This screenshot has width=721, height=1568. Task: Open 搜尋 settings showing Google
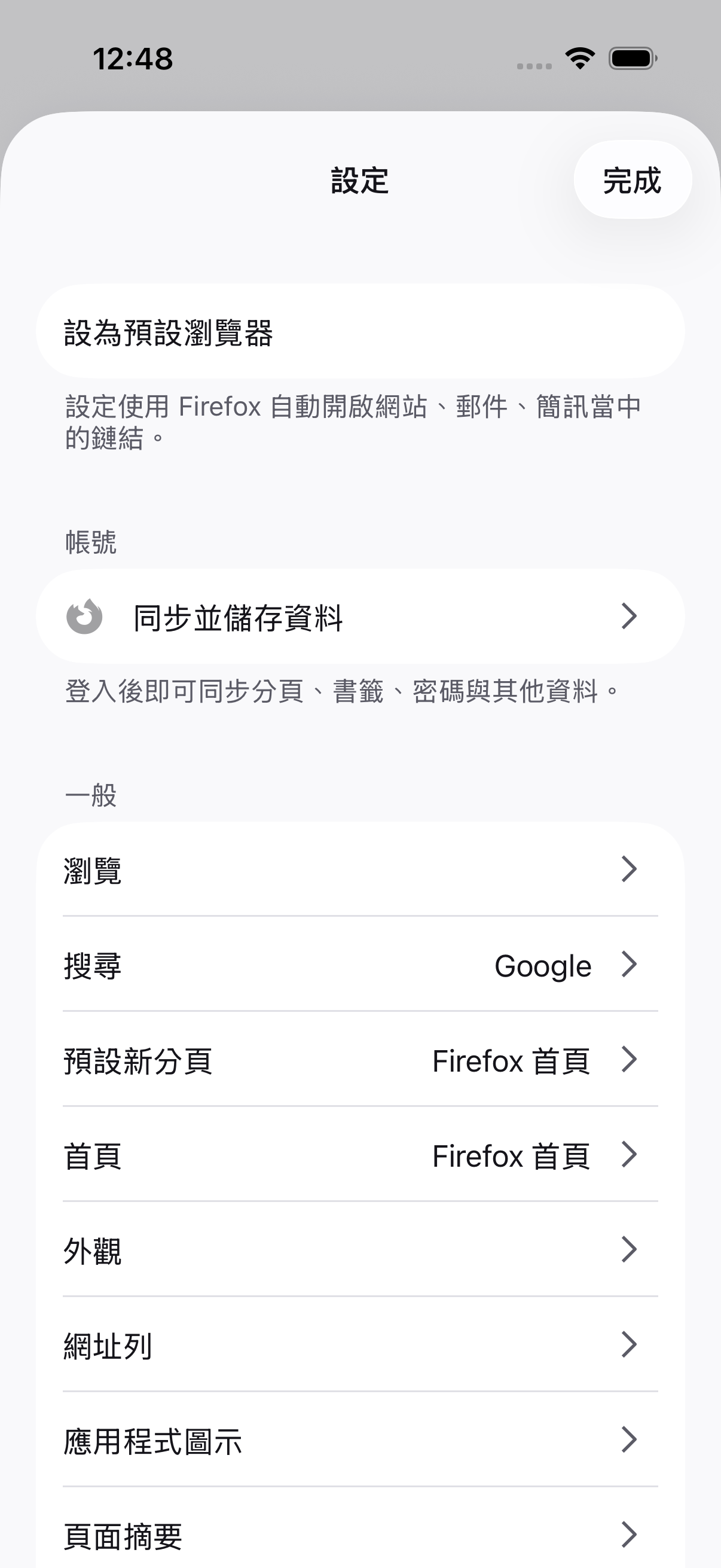[360, 964]
